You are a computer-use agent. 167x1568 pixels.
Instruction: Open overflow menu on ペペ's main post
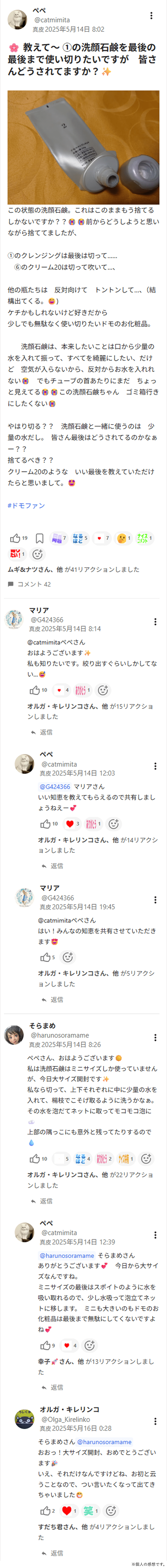pos(151,16)
